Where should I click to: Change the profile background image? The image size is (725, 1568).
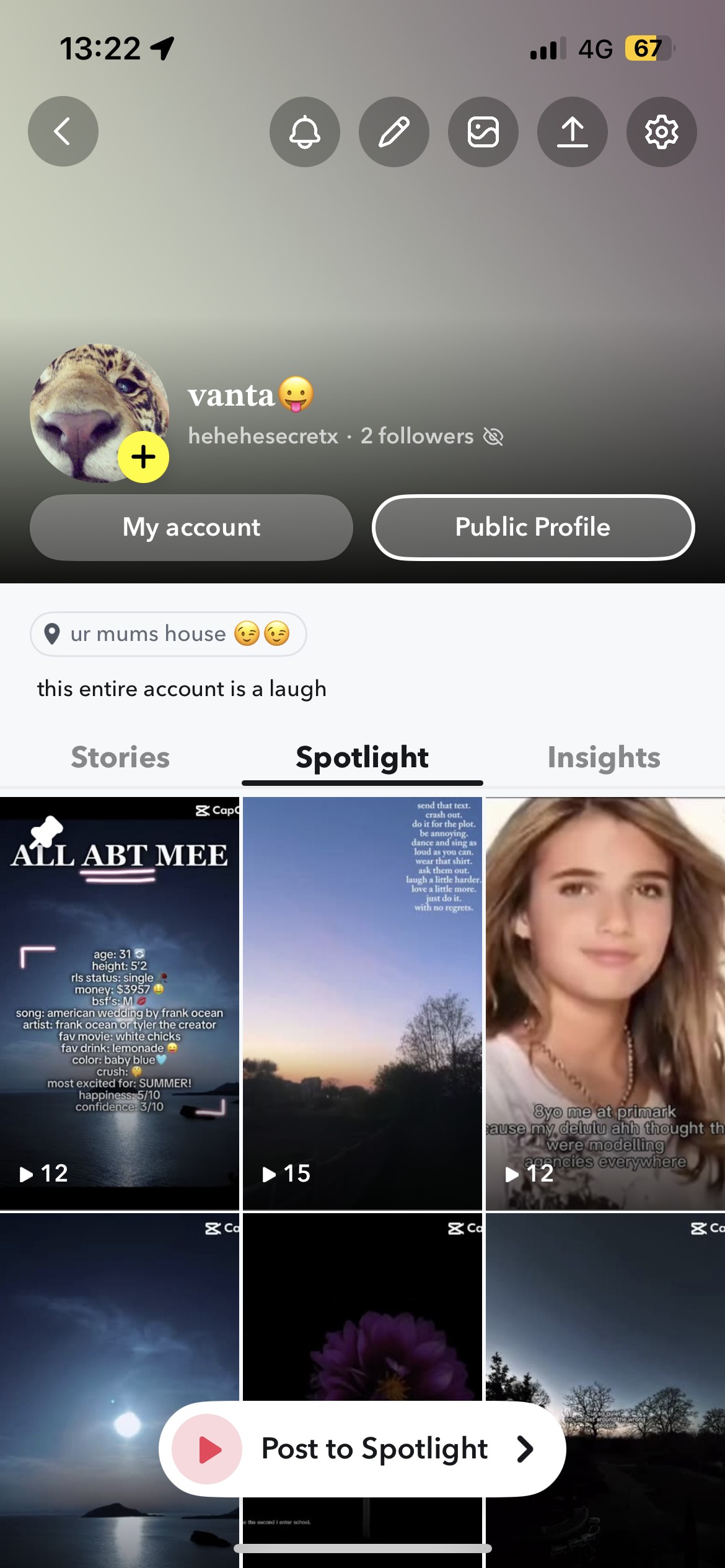(x=483, y=131)
